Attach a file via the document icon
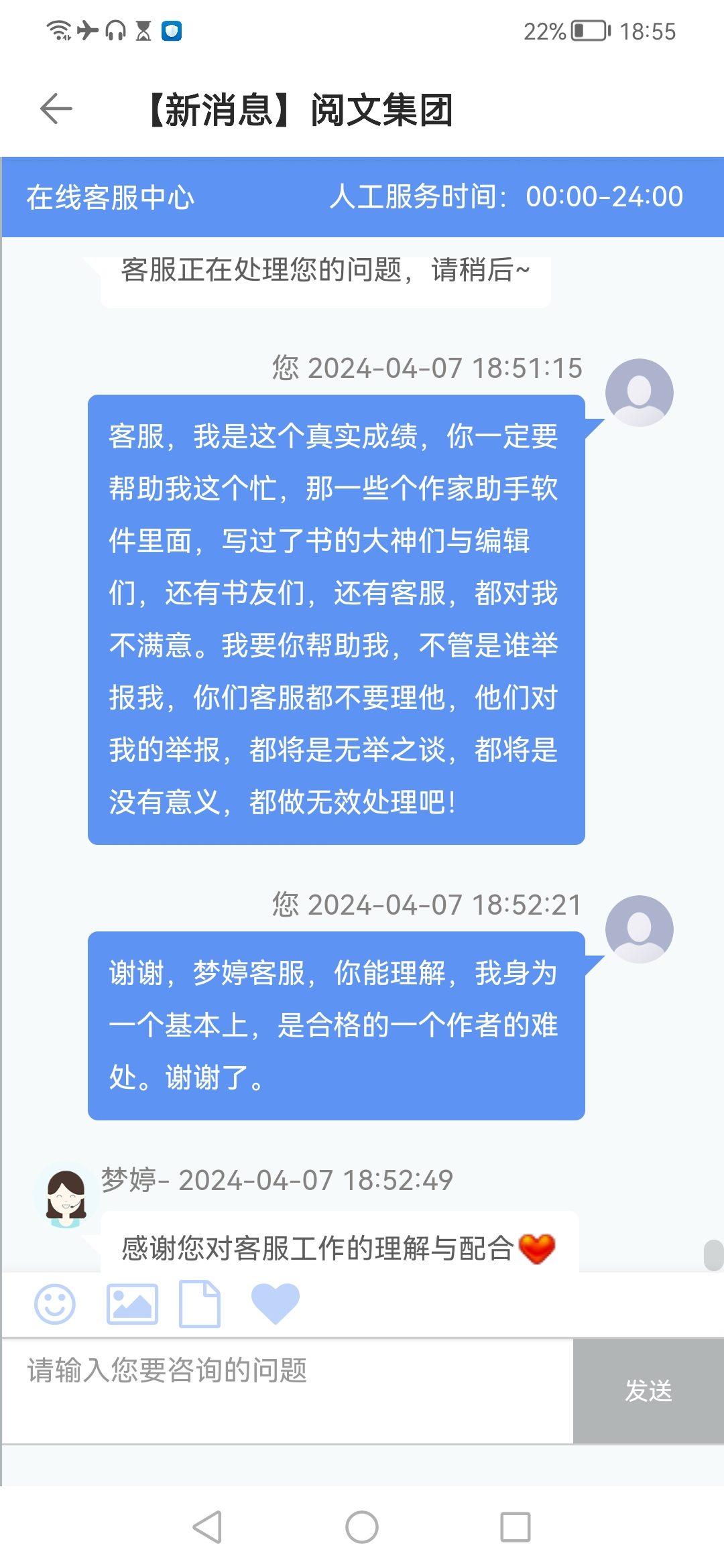Image resolution: width=724 pixels, height=1568 pixels. 200,1304
